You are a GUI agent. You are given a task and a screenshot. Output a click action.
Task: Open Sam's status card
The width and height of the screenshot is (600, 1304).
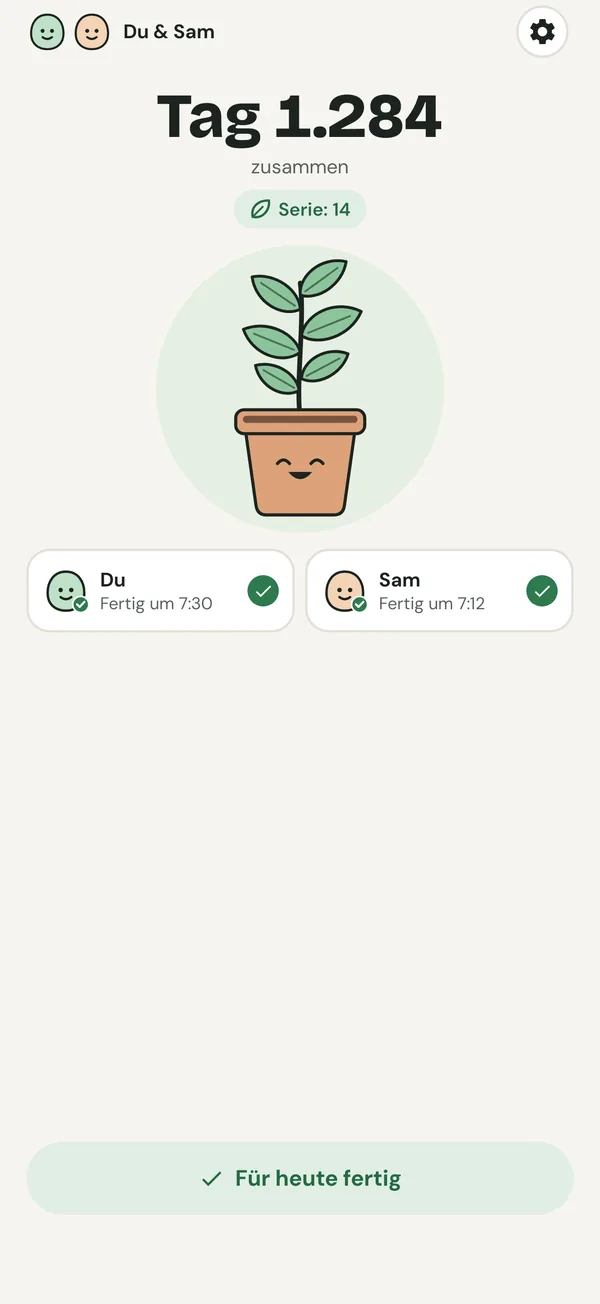click(439, 591)
